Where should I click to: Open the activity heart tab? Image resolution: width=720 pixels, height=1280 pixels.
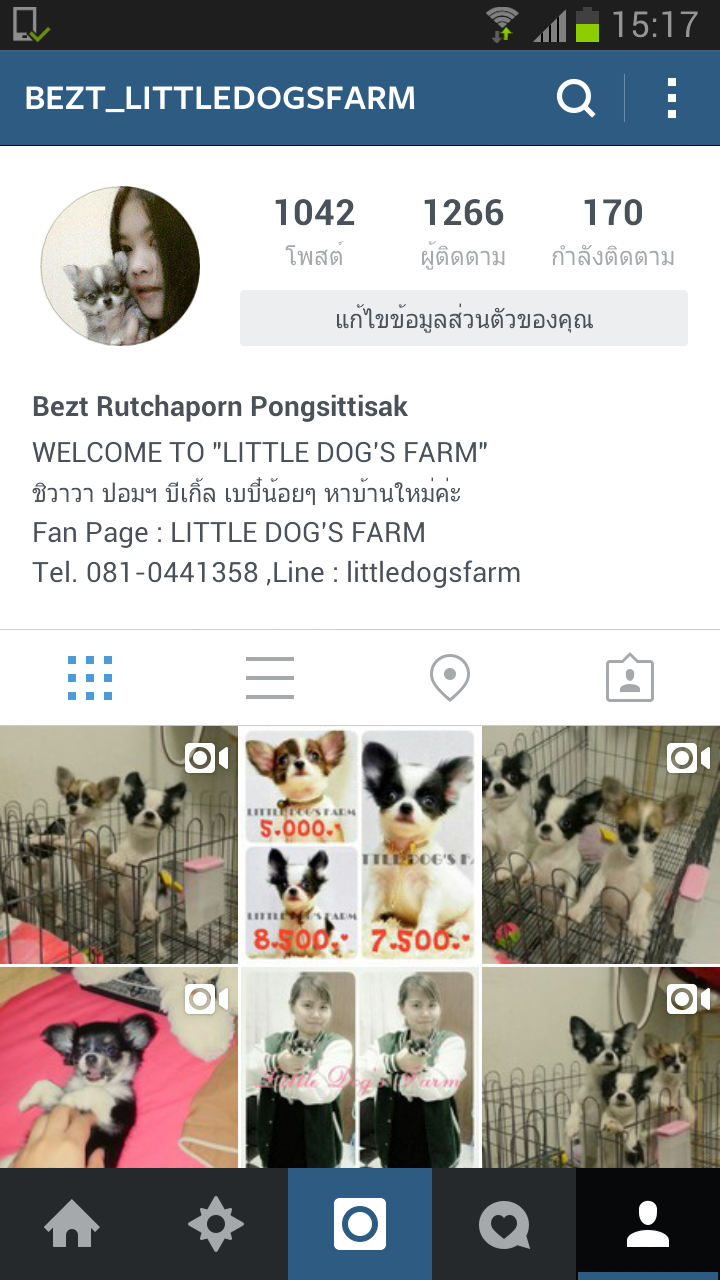[504, 1224]
